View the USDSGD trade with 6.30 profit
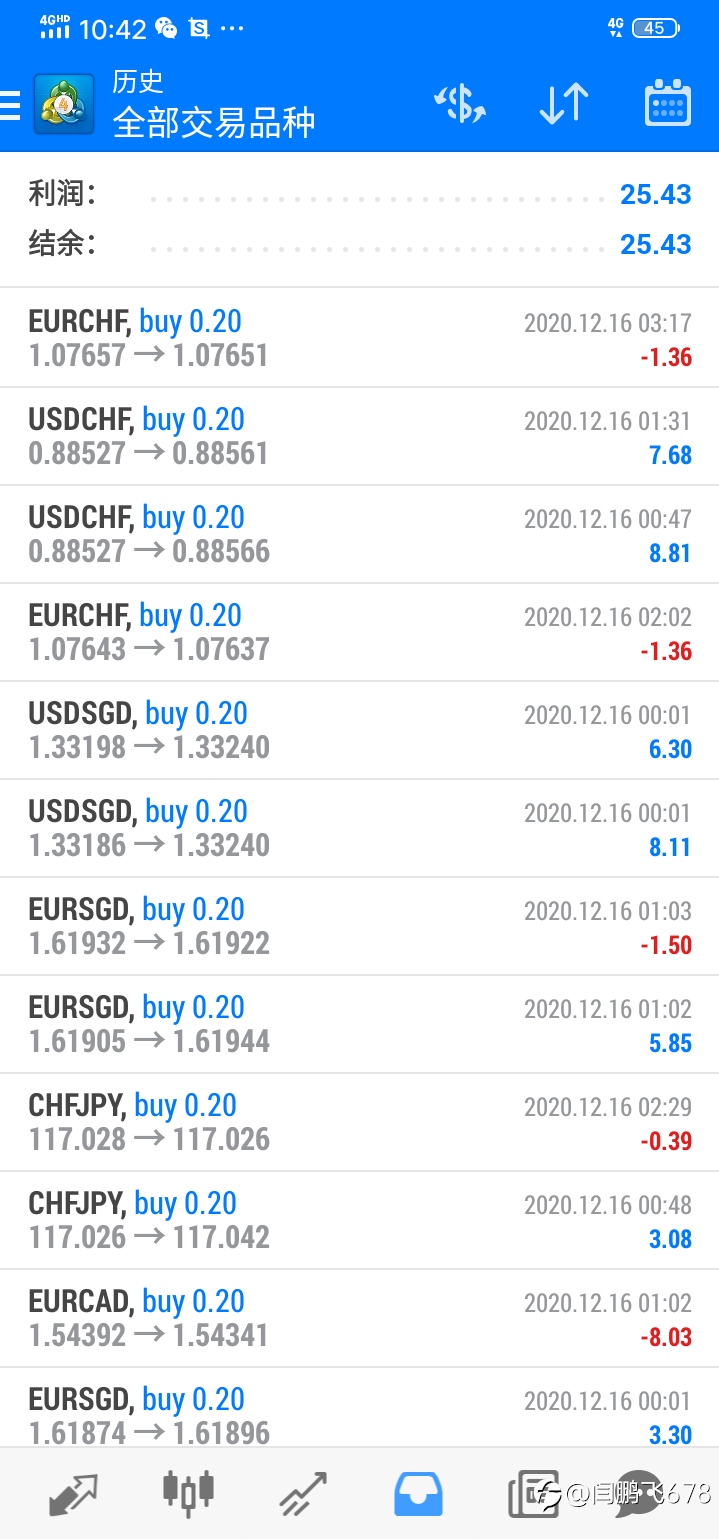 tap(359, 730)
